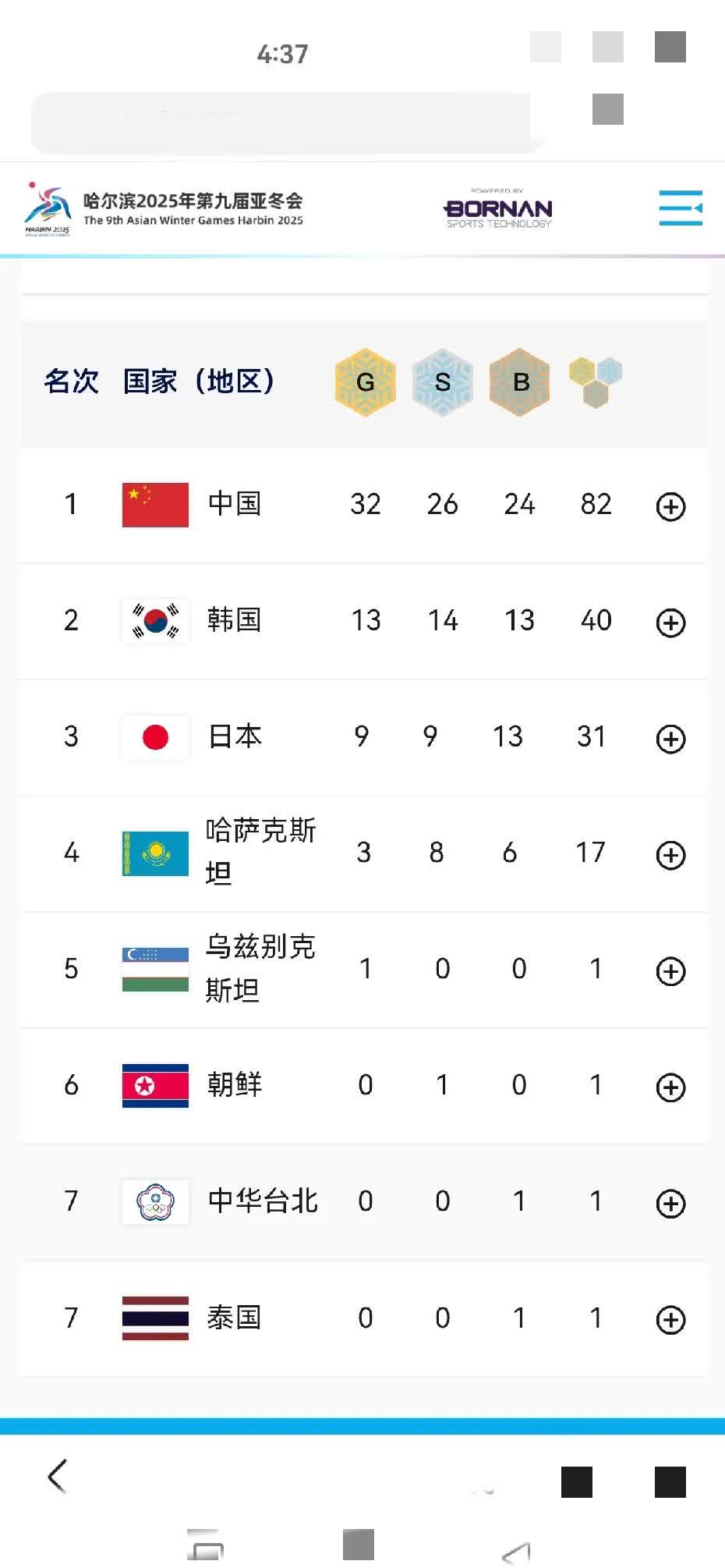Open the hamburger menu in the header
Viewport: 725px width, 1568px height.
point(680,208)
